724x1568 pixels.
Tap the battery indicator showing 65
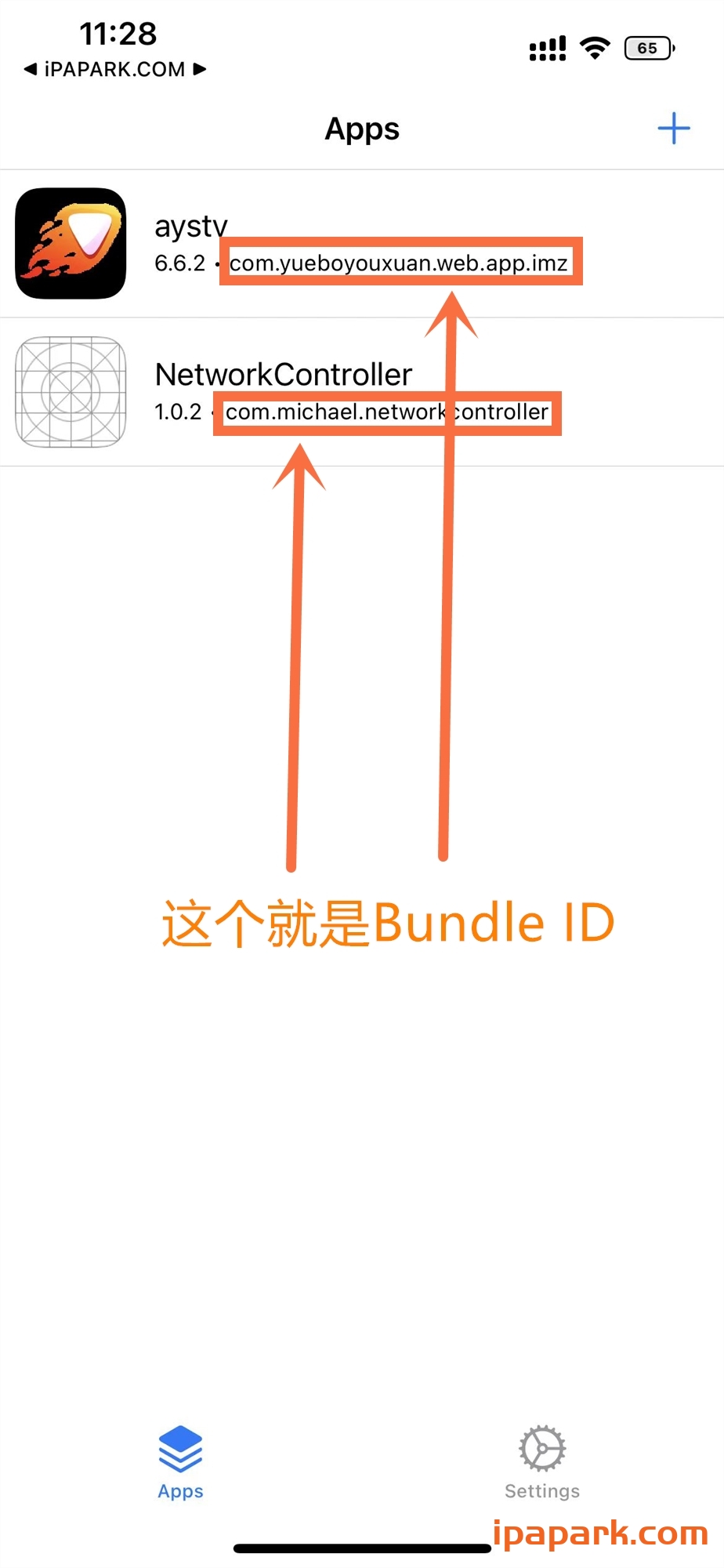[x=648, y=48]
